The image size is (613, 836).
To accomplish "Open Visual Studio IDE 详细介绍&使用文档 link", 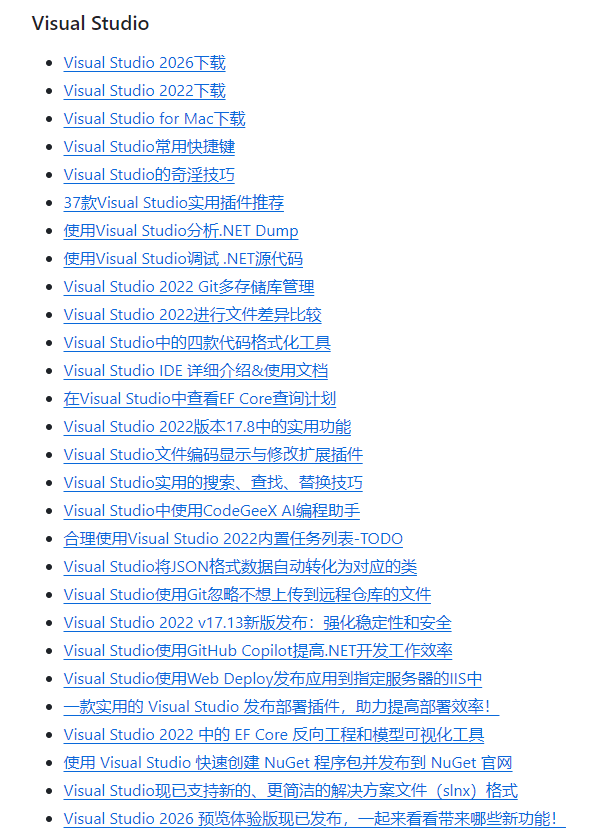I will click(195, 371).
